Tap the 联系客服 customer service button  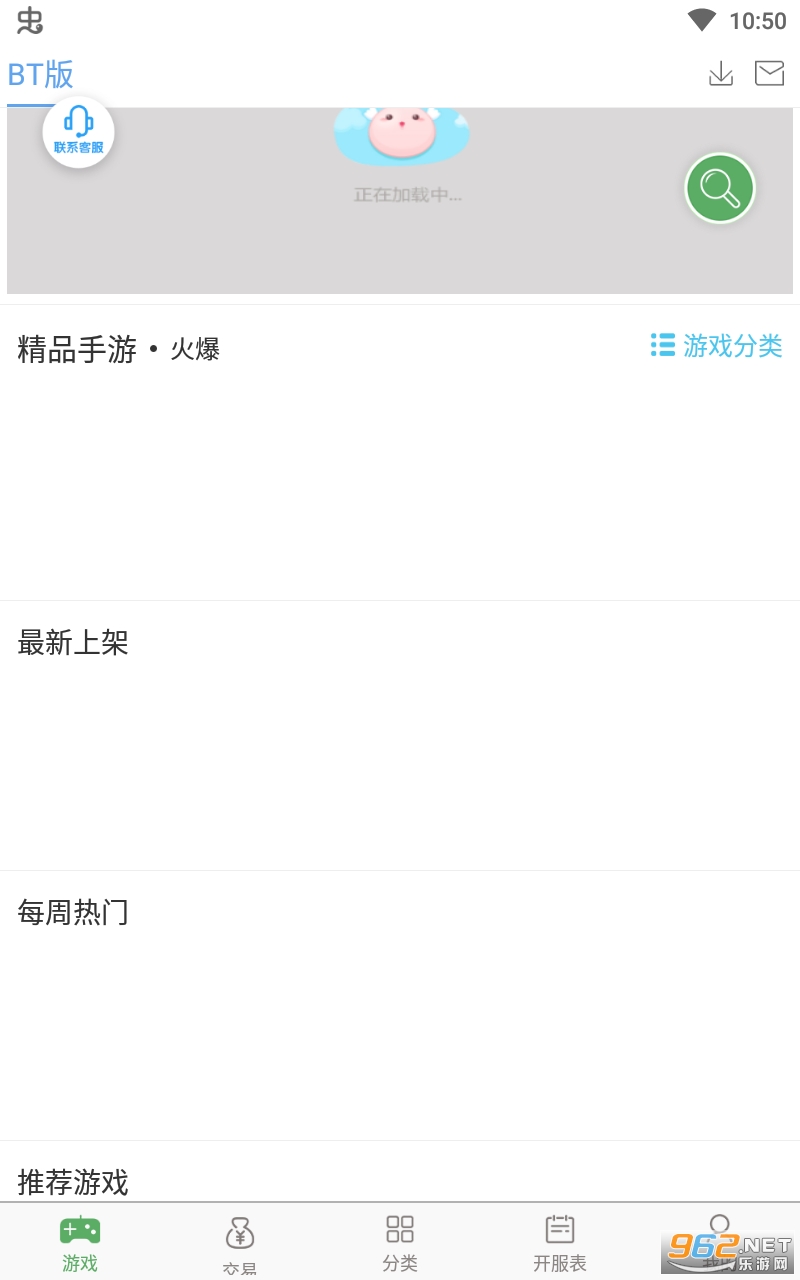[78, 132]
